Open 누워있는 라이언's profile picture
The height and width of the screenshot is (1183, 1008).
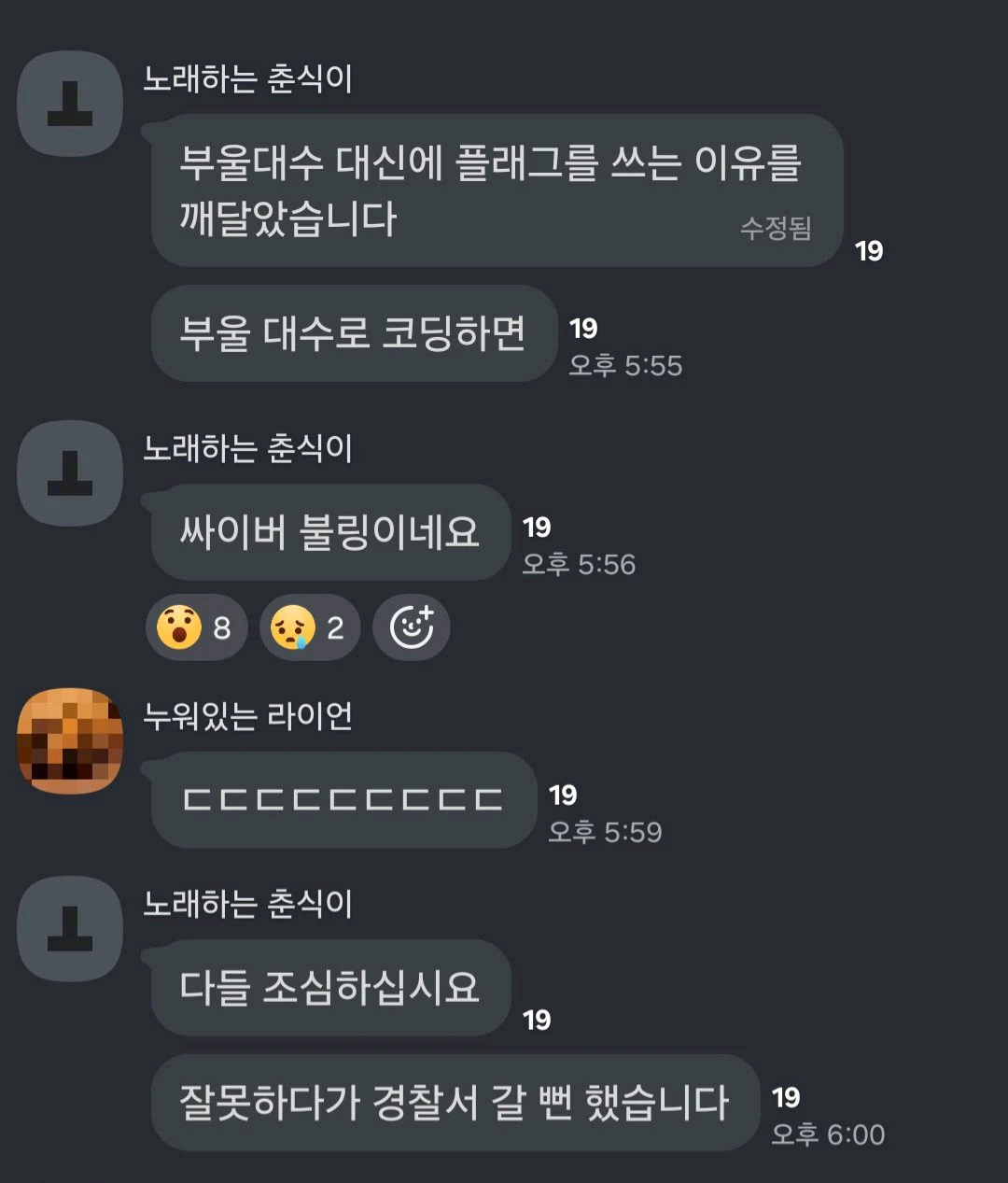(70, 740)
